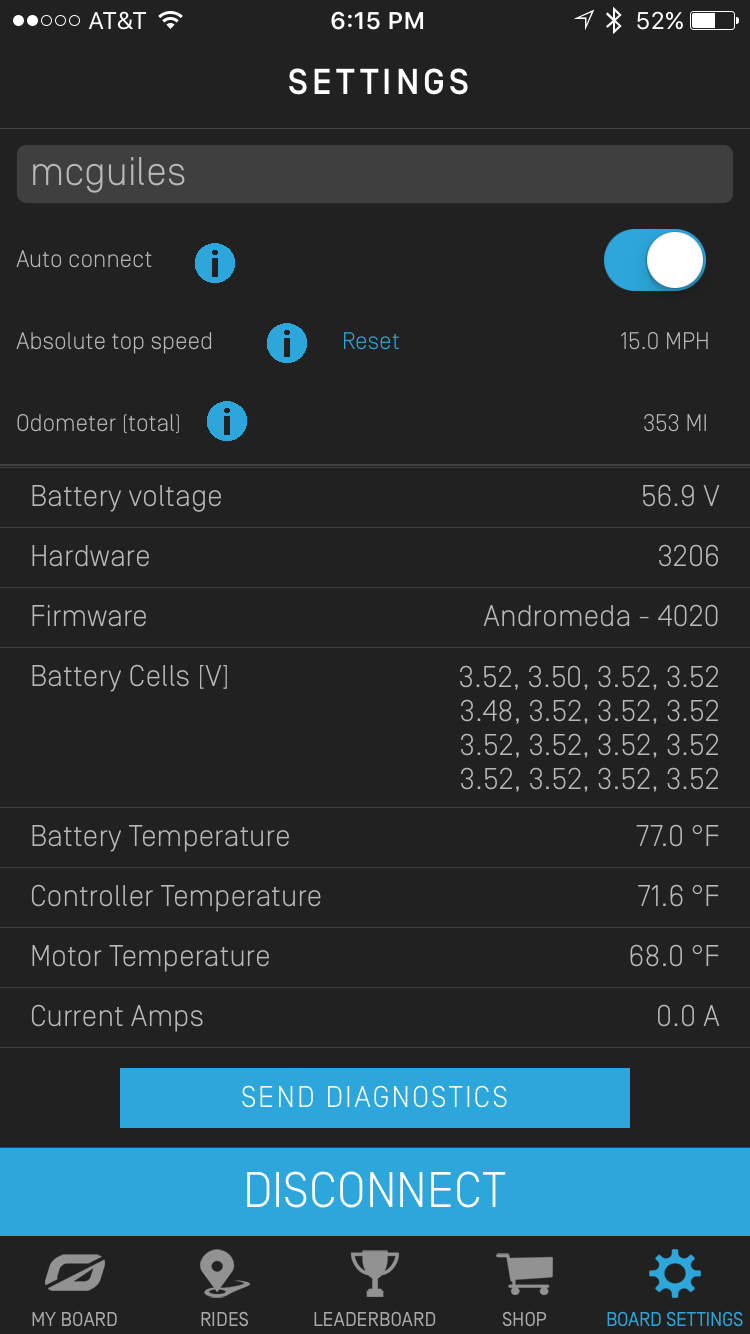Go to the Rides tab
Viewport: 750px width, 1334px height.
click(x=224, y=1290)
